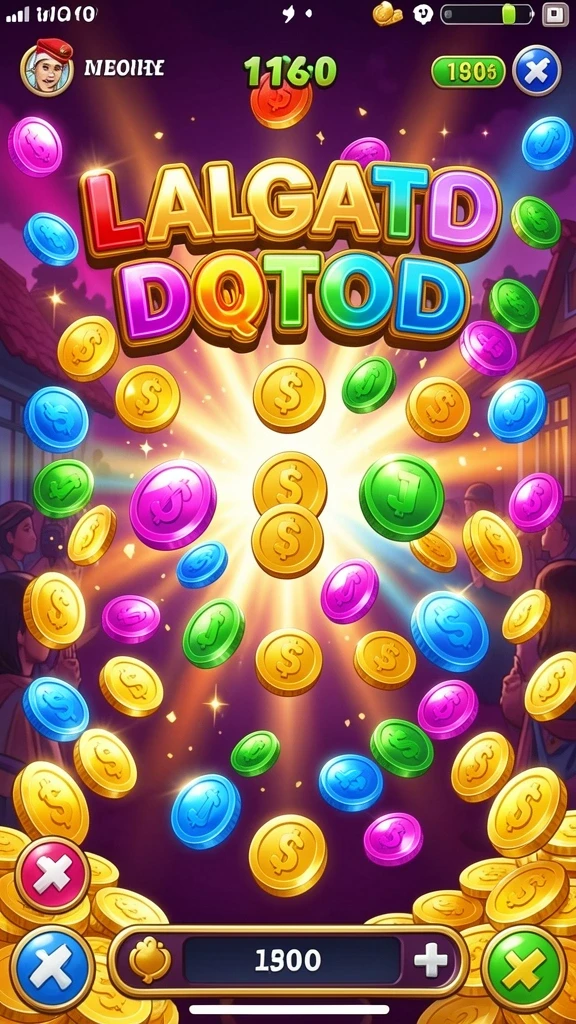Tap the green round X button
Viewport: 576px width, 1024px height.
(x=525, y=967)
